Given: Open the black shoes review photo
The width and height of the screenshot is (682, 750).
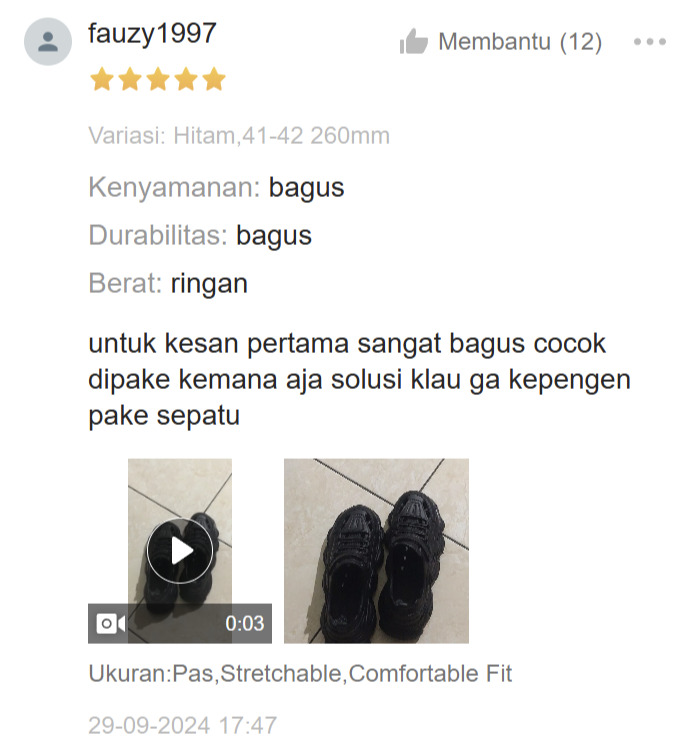Looking at the screenshot, I should (376, 551).
